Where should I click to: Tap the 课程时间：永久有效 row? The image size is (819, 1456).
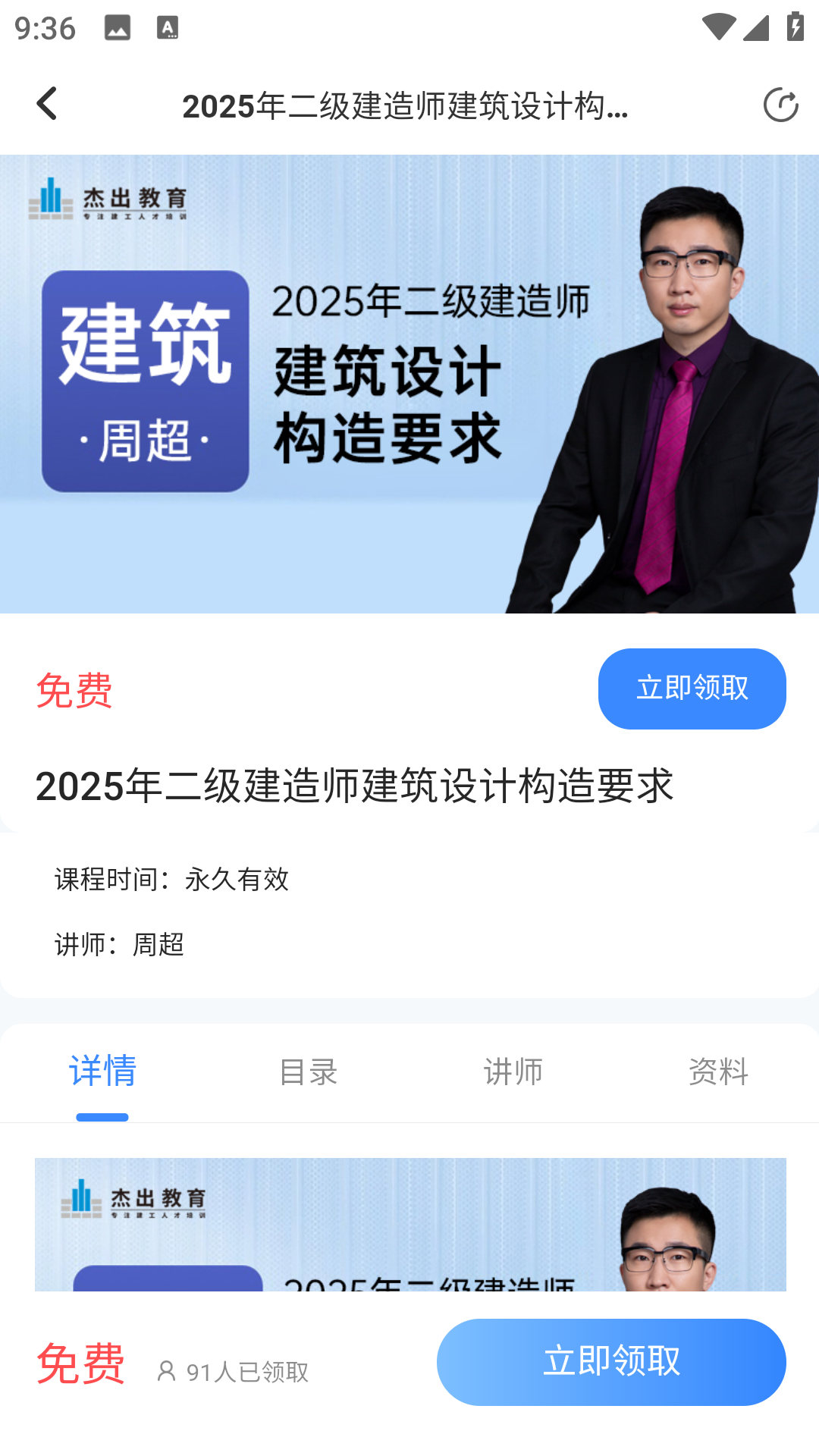point(171,880)
